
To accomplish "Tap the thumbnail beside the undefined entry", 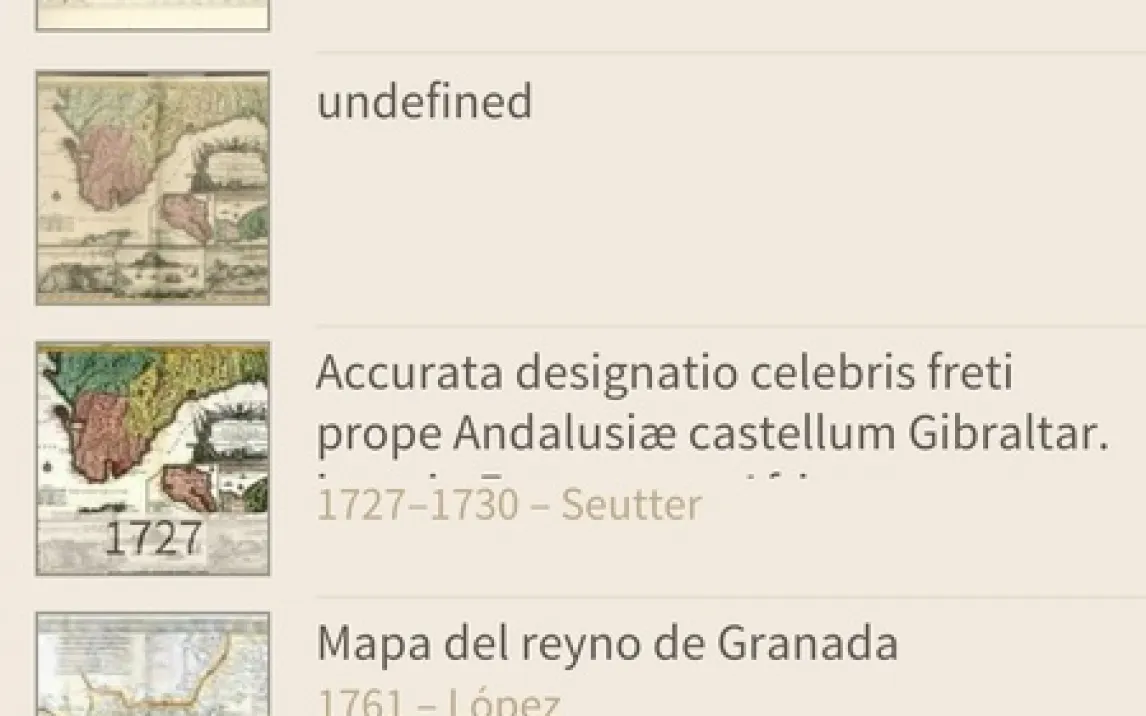I will 153,188.
